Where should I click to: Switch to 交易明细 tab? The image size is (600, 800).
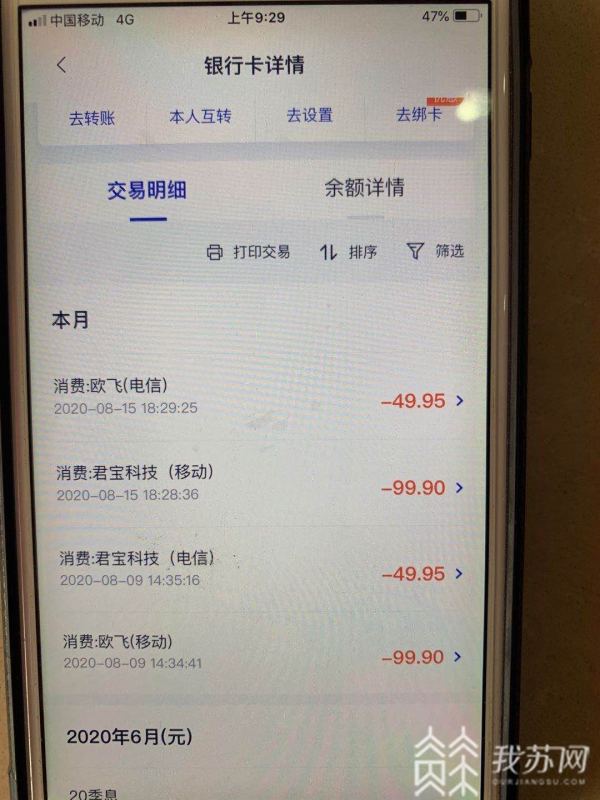(147, 190)
